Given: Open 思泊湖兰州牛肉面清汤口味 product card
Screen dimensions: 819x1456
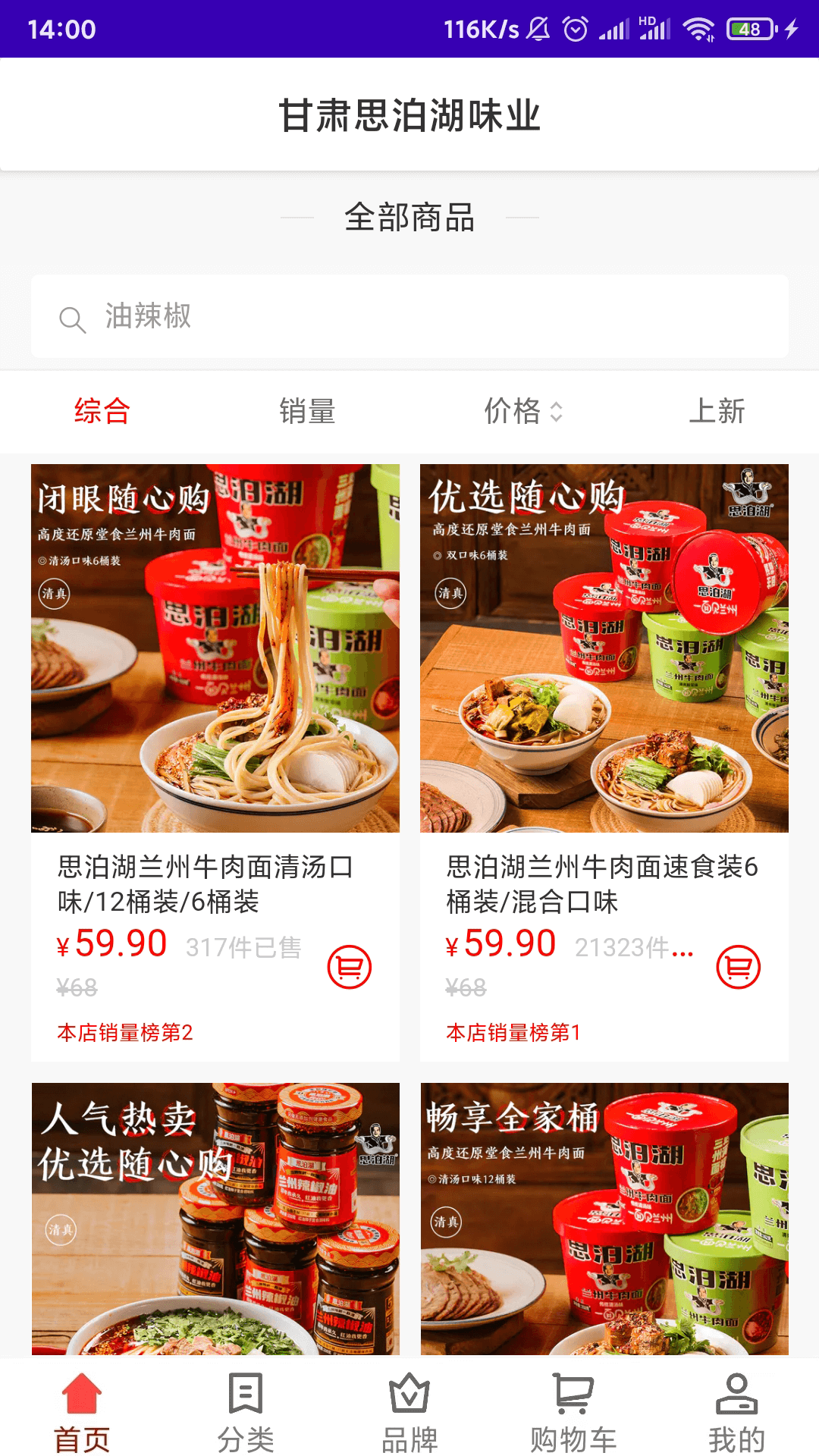Looking at the screenshot, I should [215, 682].
